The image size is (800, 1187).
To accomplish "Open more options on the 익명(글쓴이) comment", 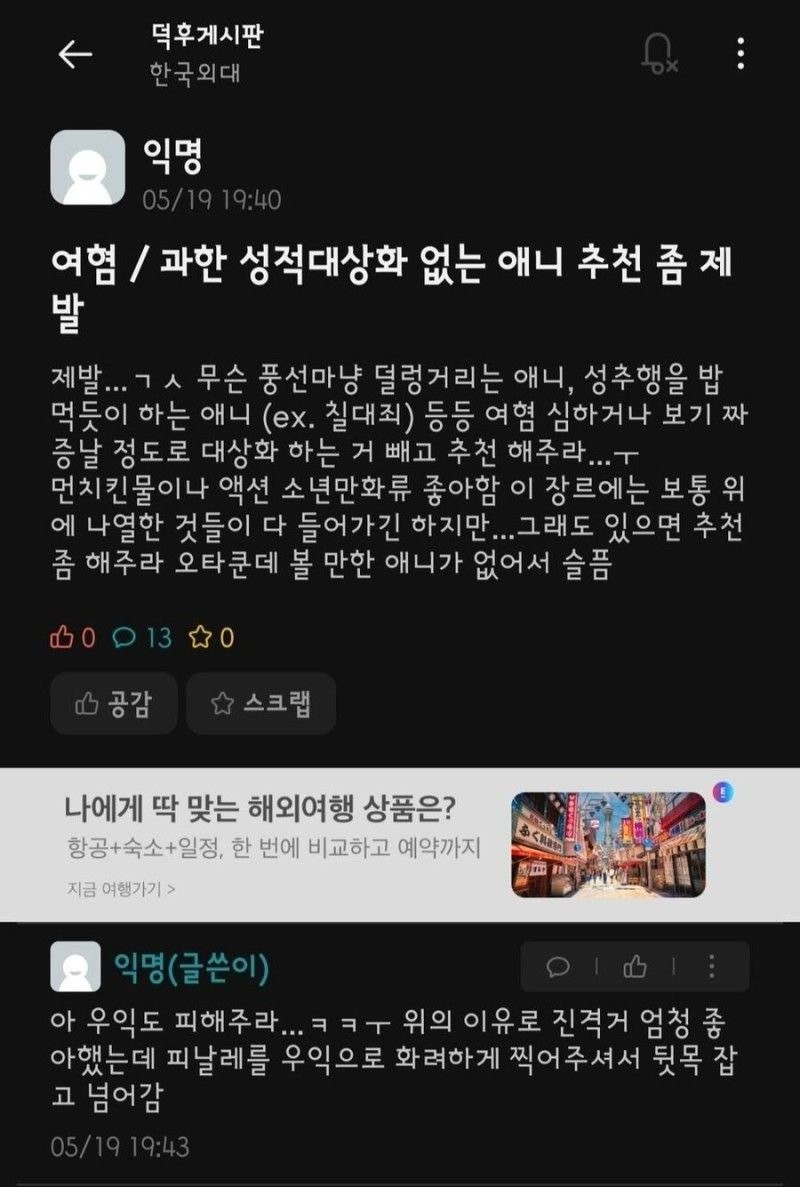I will click(x=711, y=967).
